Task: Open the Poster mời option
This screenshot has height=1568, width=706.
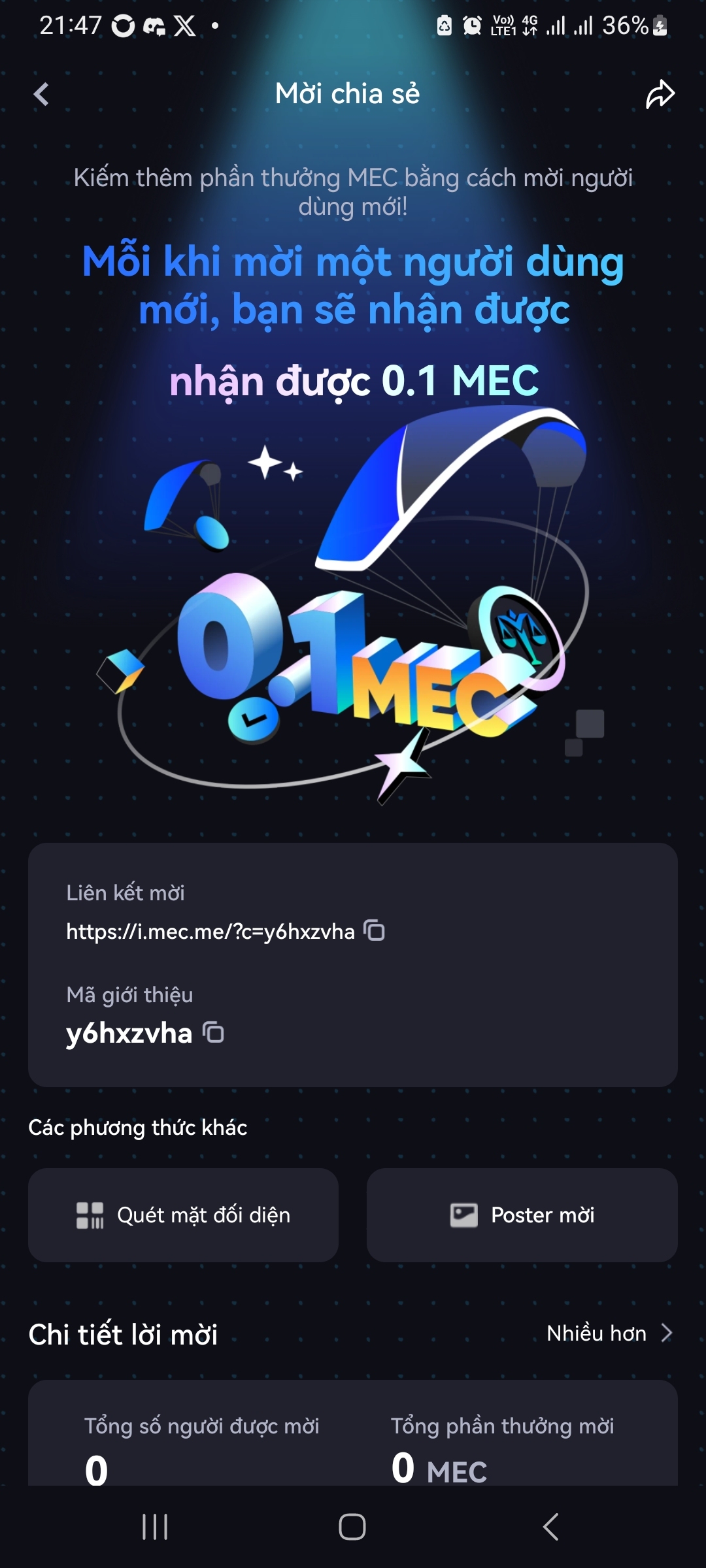Action: click(522, 1215)
